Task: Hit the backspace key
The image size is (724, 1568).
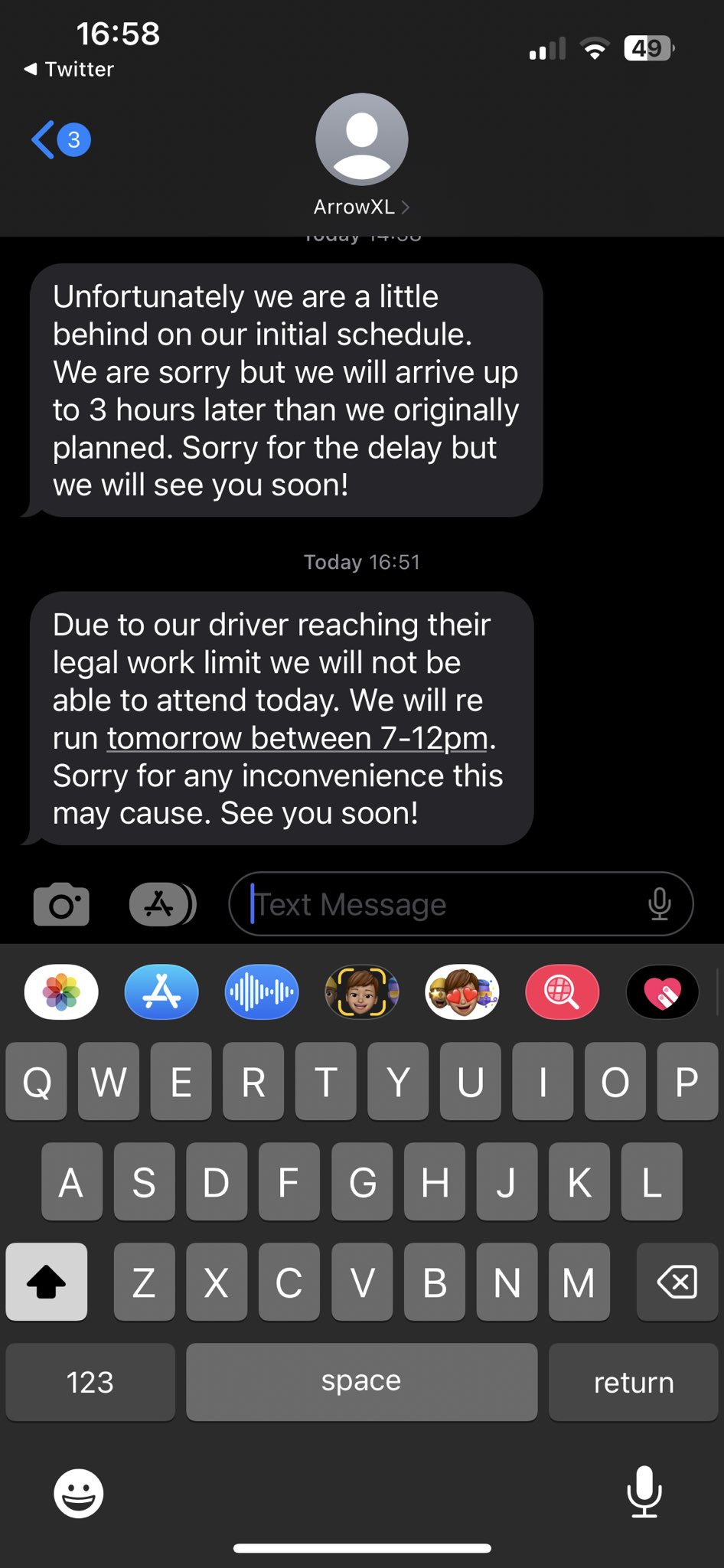Action: click(677, 1282)
